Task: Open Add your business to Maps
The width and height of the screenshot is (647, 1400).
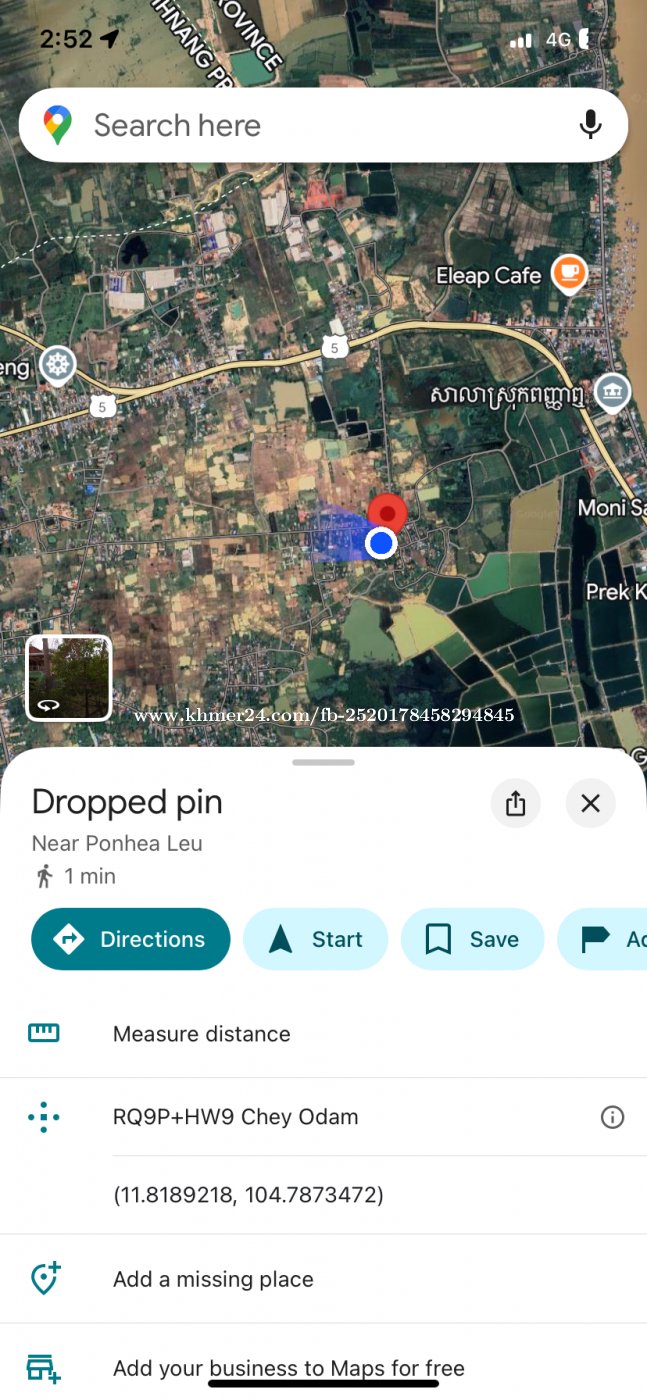Action: click(x=288, y=1368)
